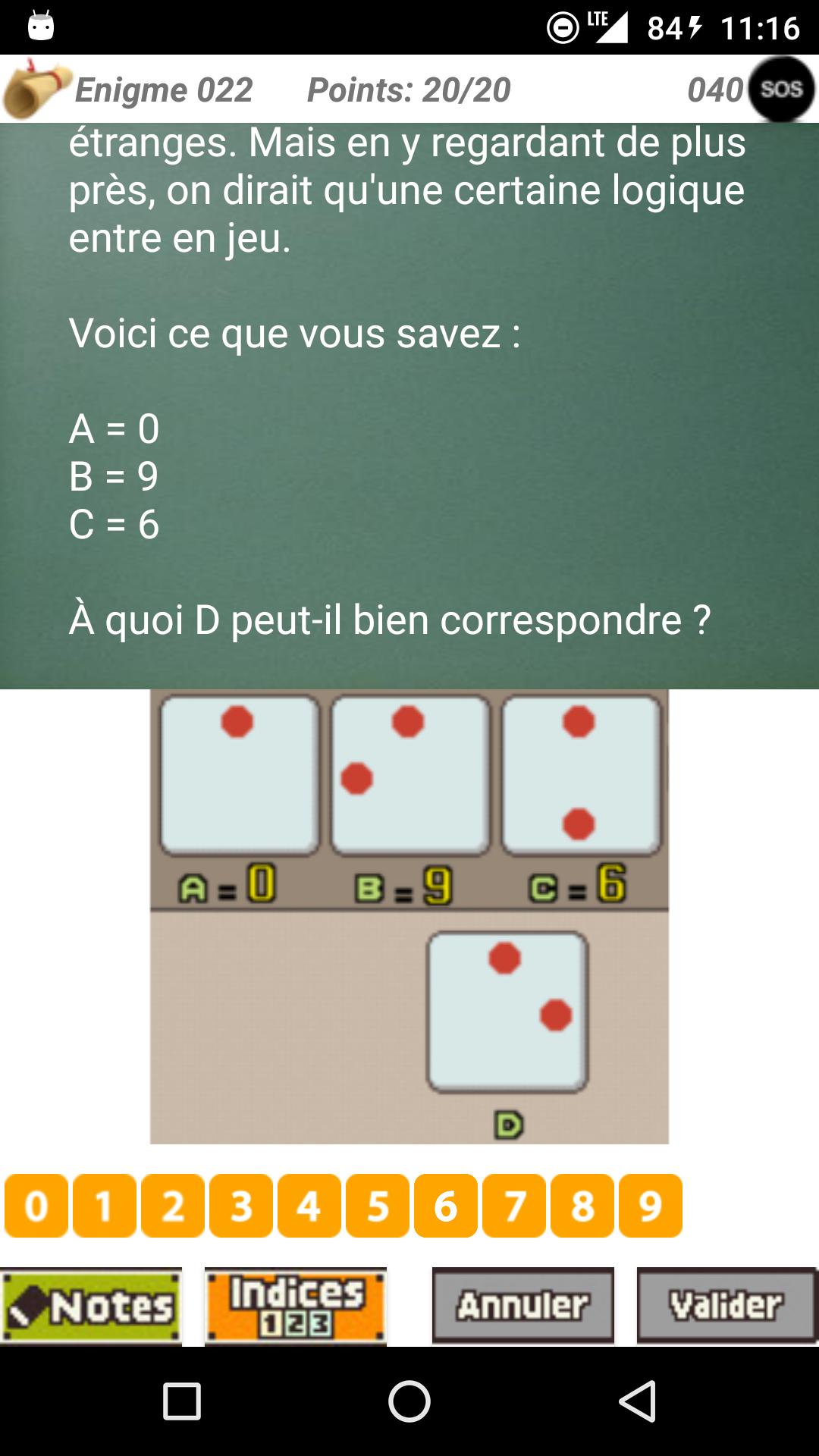
Task: Tap the orange 4 button
Action: click(x=309, y=1206)
